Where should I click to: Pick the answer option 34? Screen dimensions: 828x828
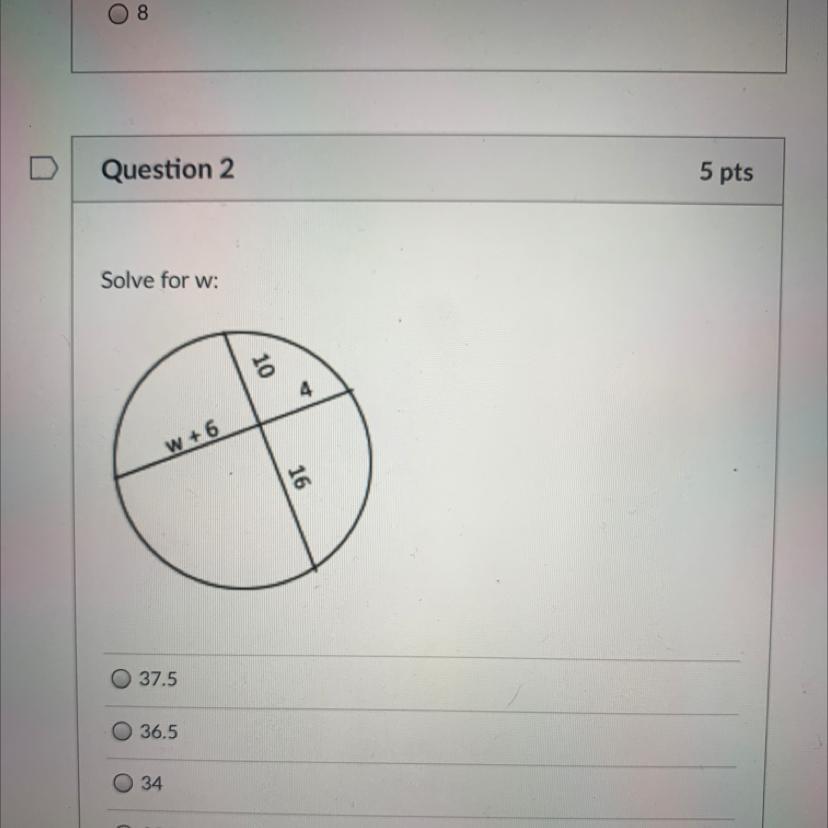pyautogui.click(x=123, y=783)
